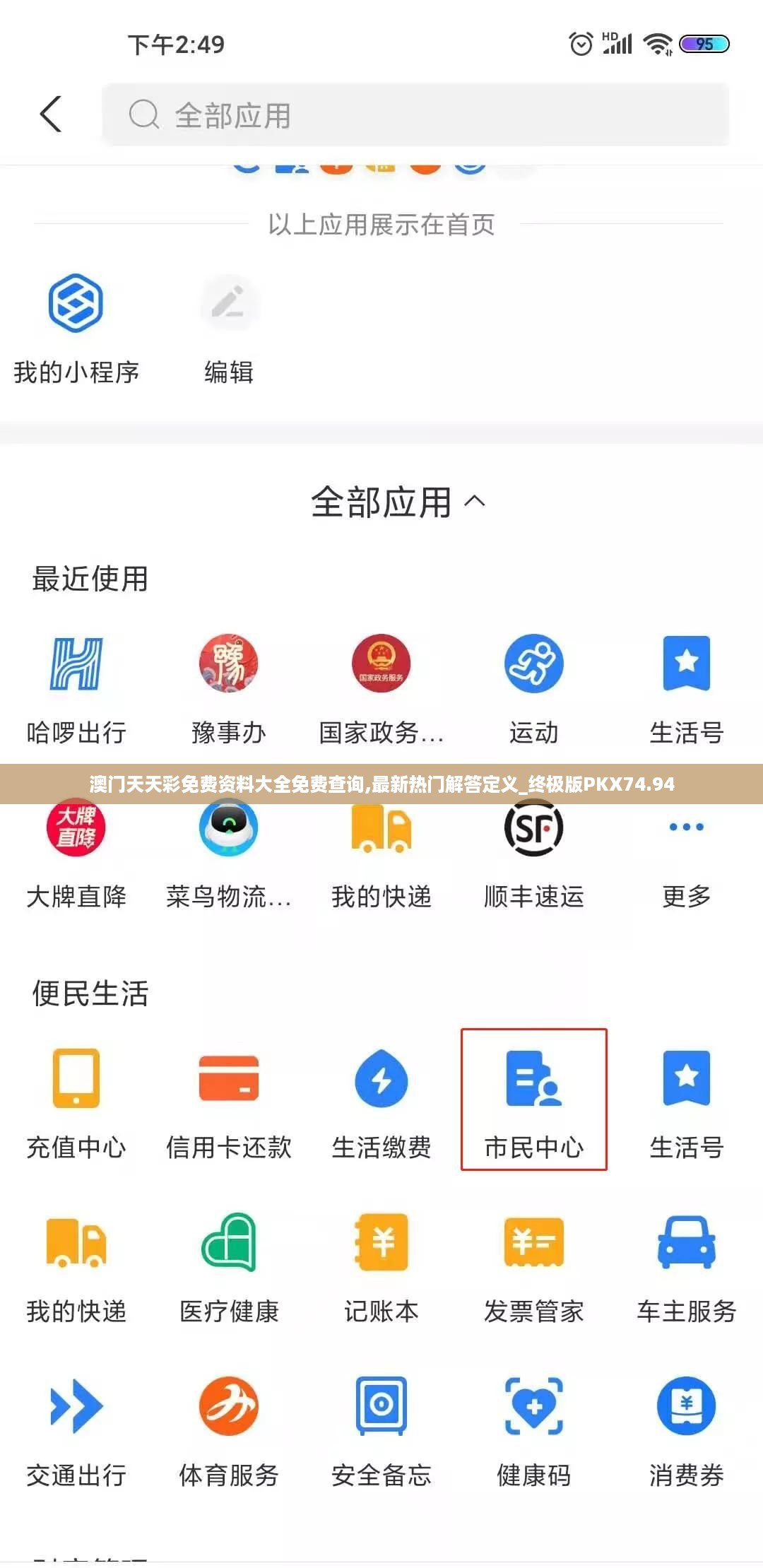Open 信用卡还款
Image resolution: width=763 pixels, height=1568 pixels.
tap(229, 1102)
